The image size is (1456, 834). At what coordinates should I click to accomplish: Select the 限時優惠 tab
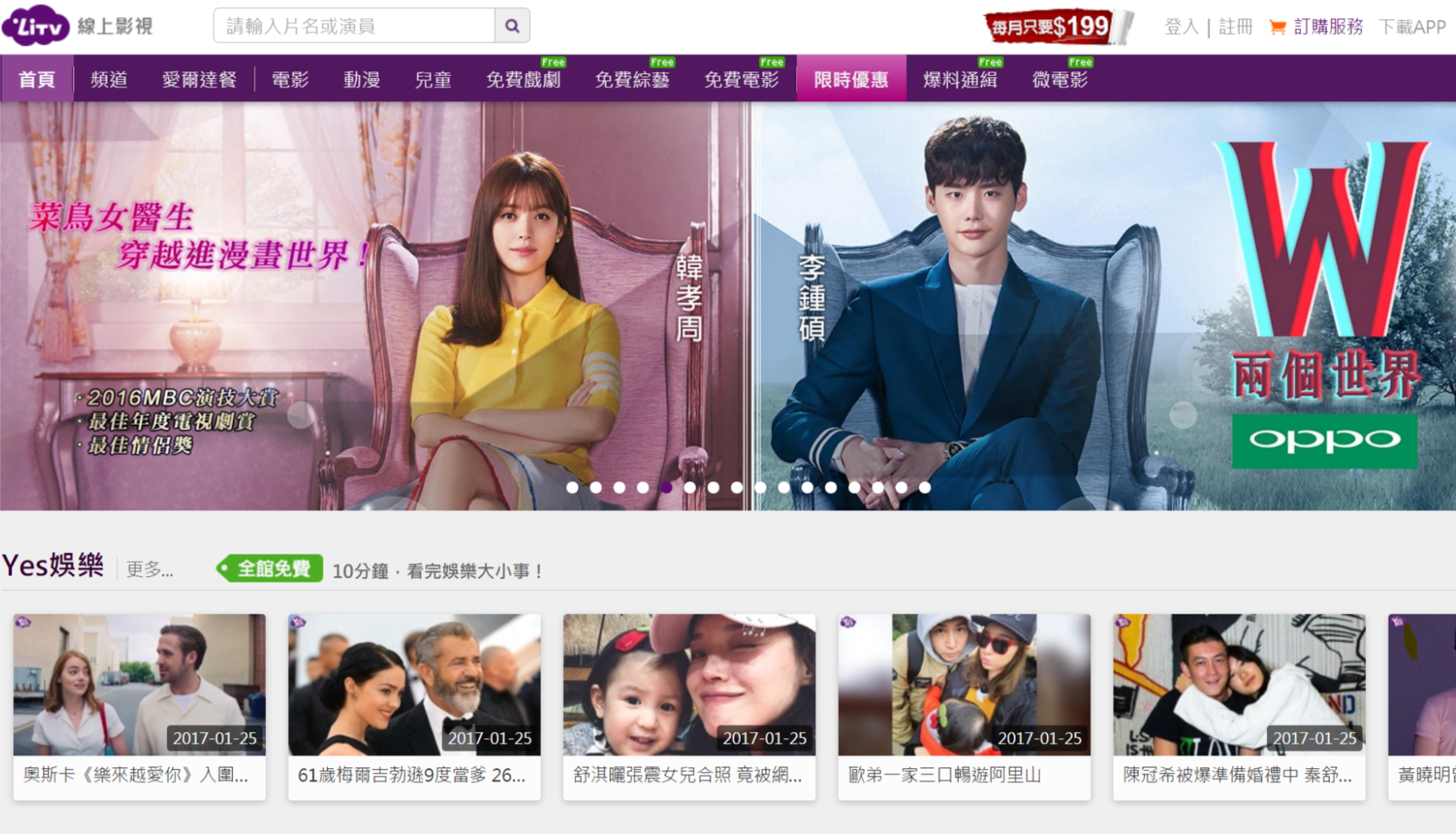coord(851,80)
